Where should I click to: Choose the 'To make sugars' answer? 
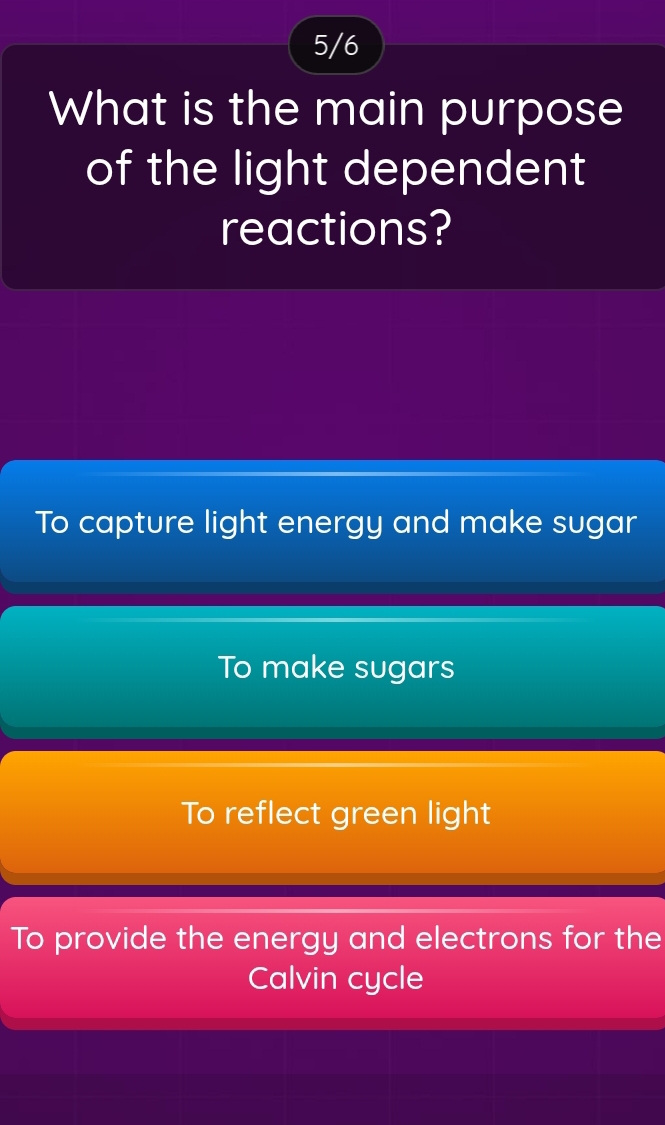334,668
